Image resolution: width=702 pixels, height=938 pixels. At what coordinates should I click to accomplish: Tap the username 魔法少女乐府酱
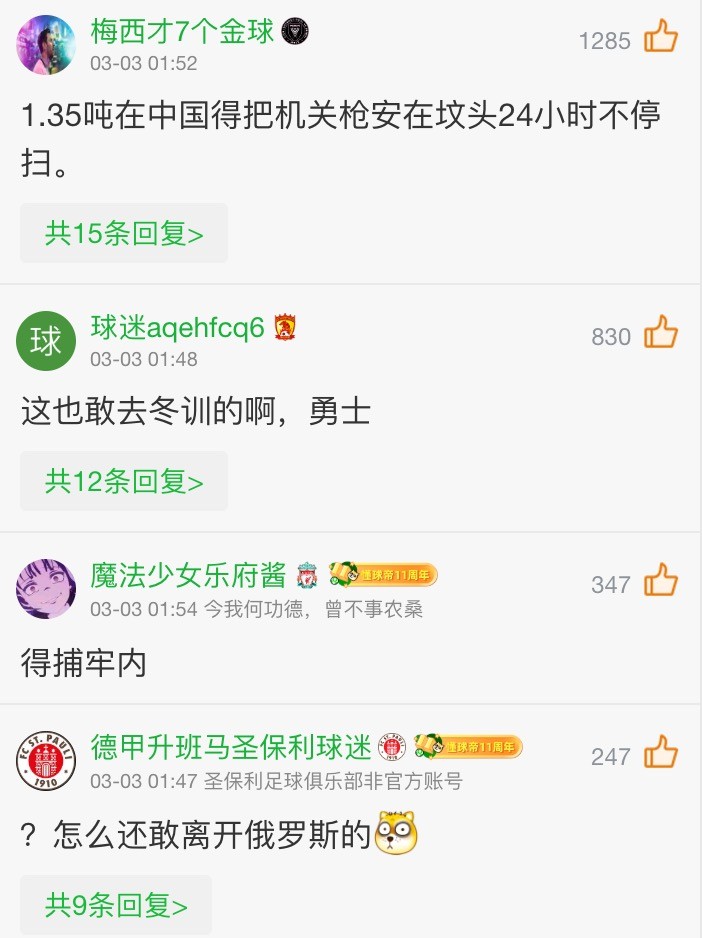[x=188, y=575]
